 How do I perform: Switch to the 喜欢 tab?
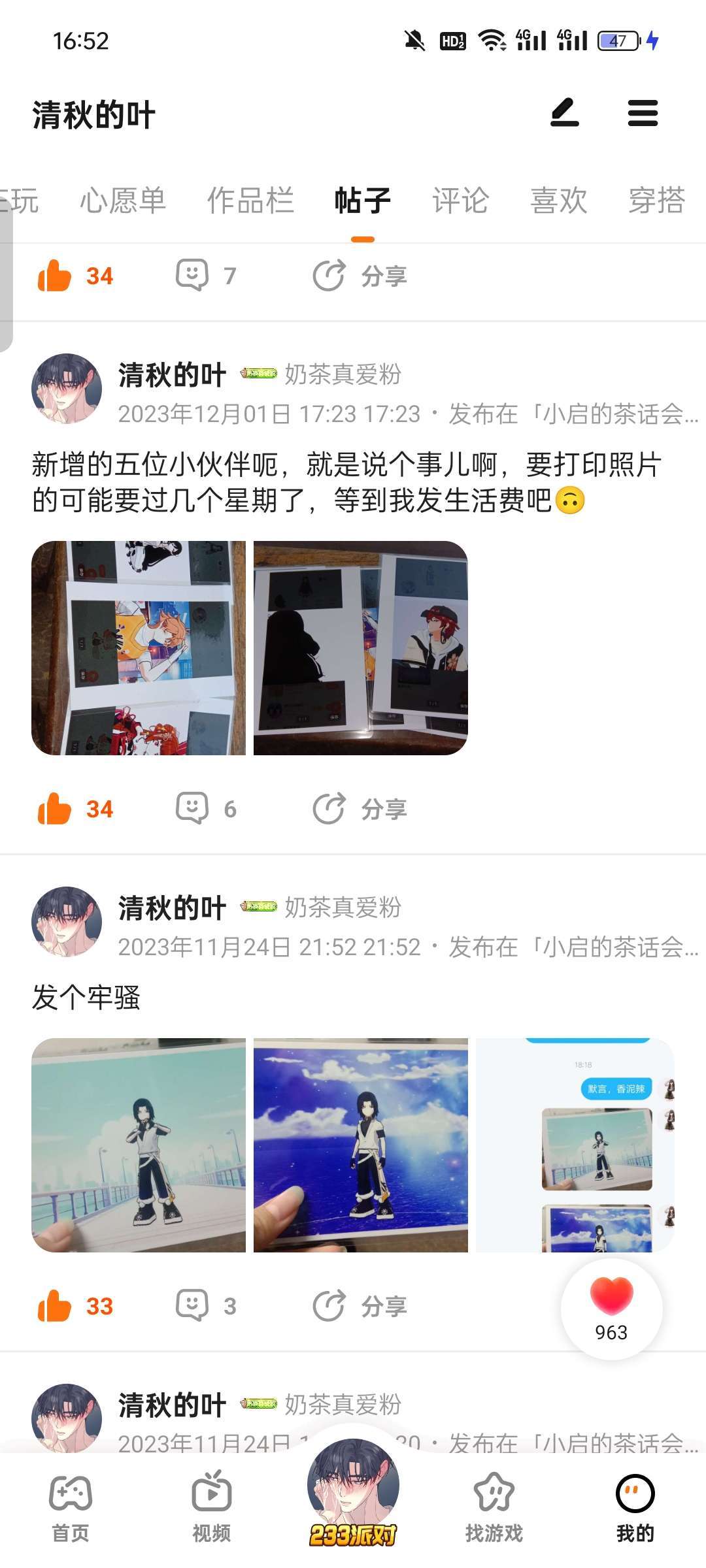[x=558, y=200]
